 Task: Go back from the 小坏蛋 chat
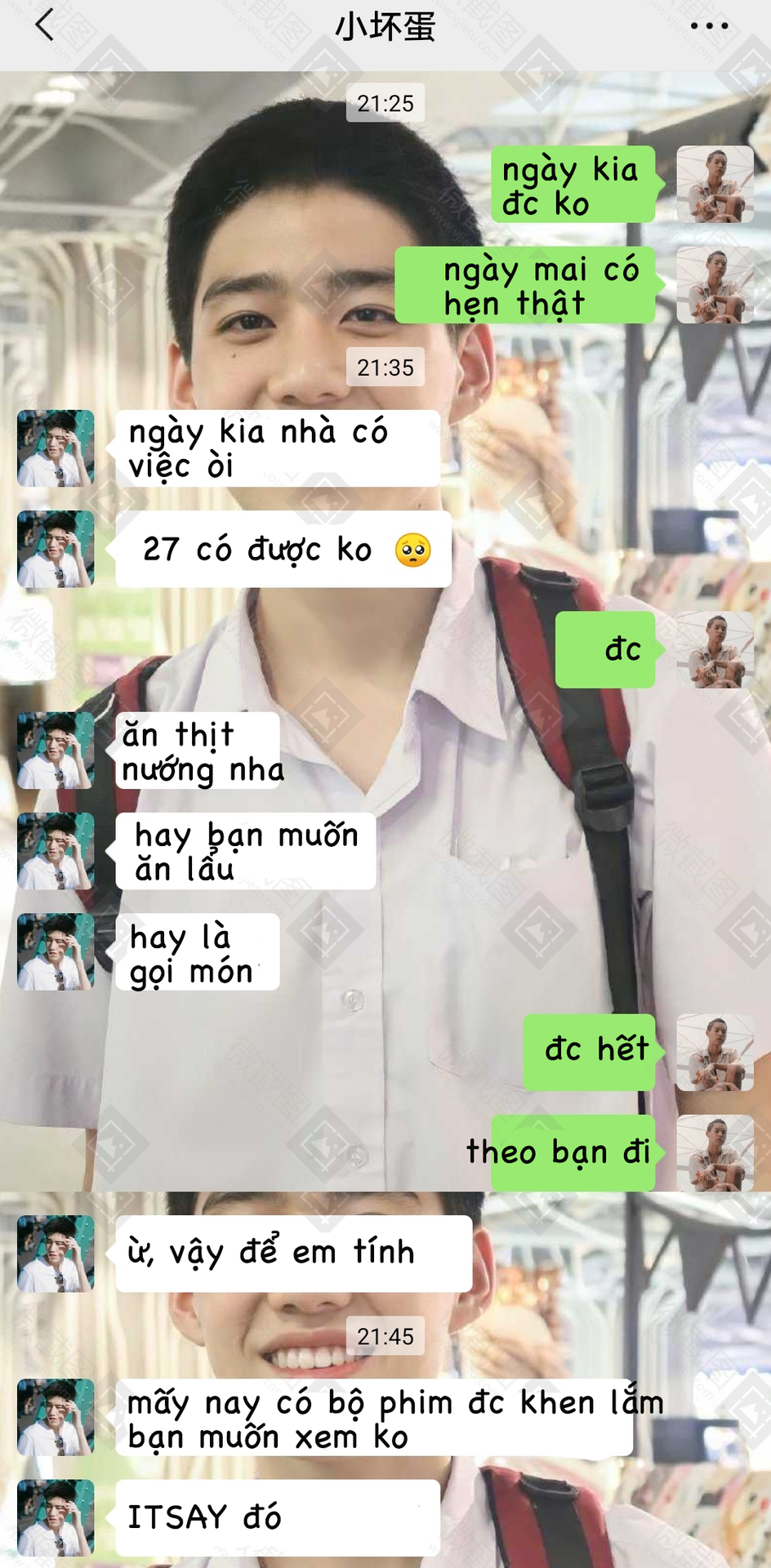coord(45,25)
